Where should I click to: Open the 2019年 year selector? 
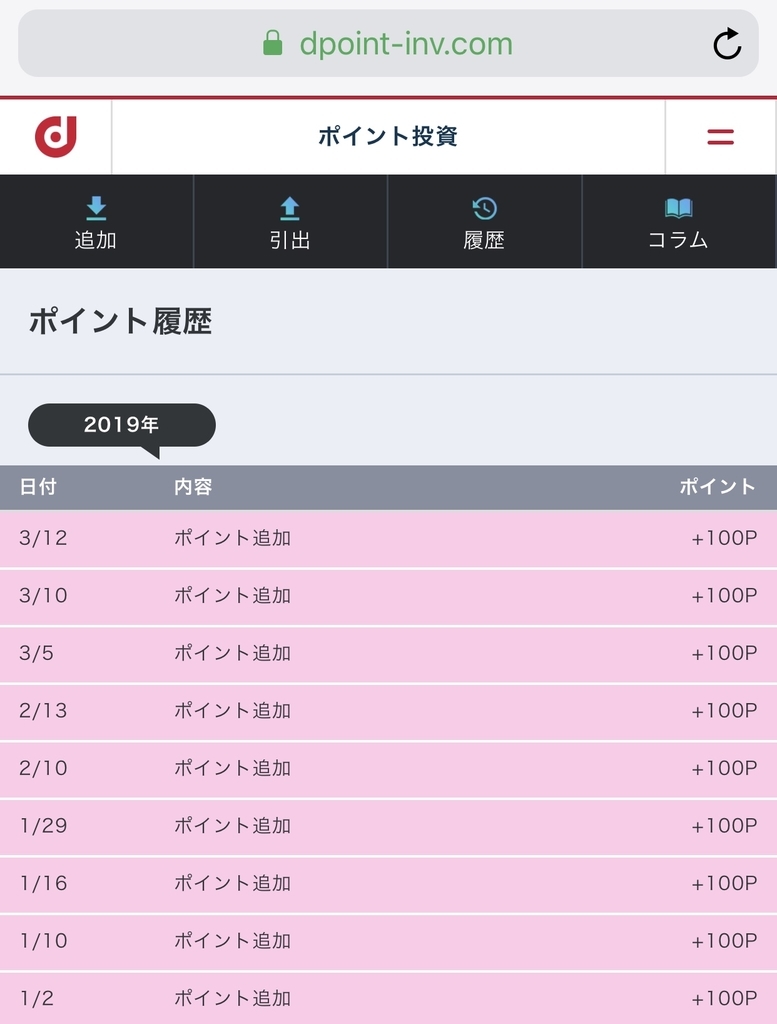click(x=120, y=424)
